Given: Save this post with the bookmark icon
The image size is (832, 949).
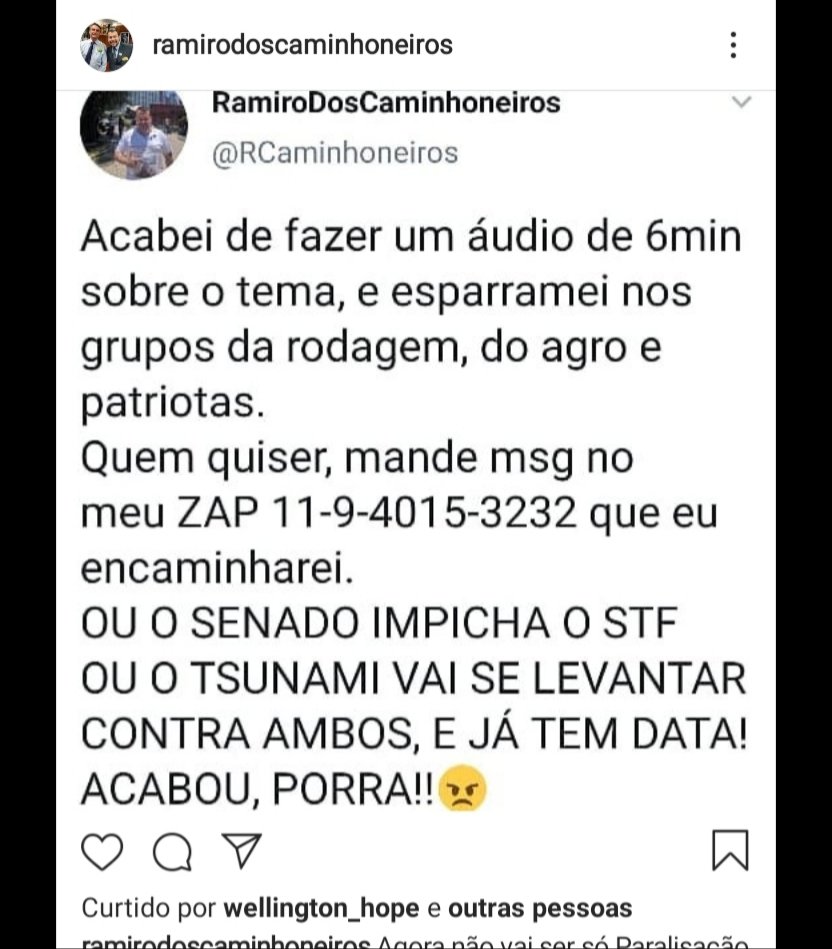Looking at the screenshot, I should tap(729, 851).
